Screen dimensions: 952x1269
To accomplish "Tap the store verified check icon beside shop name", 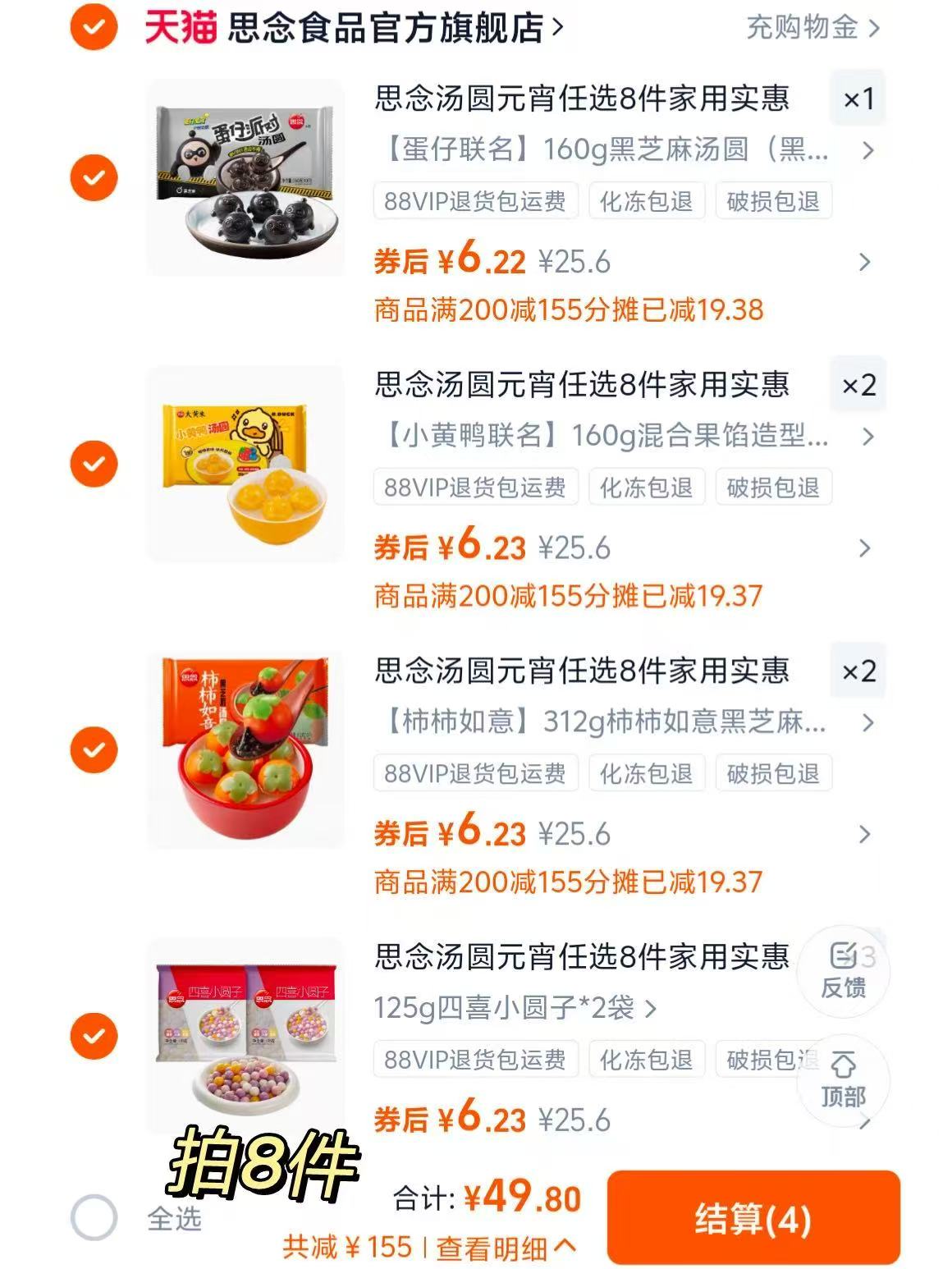I will pyautogui.click(x=93, y=25).
